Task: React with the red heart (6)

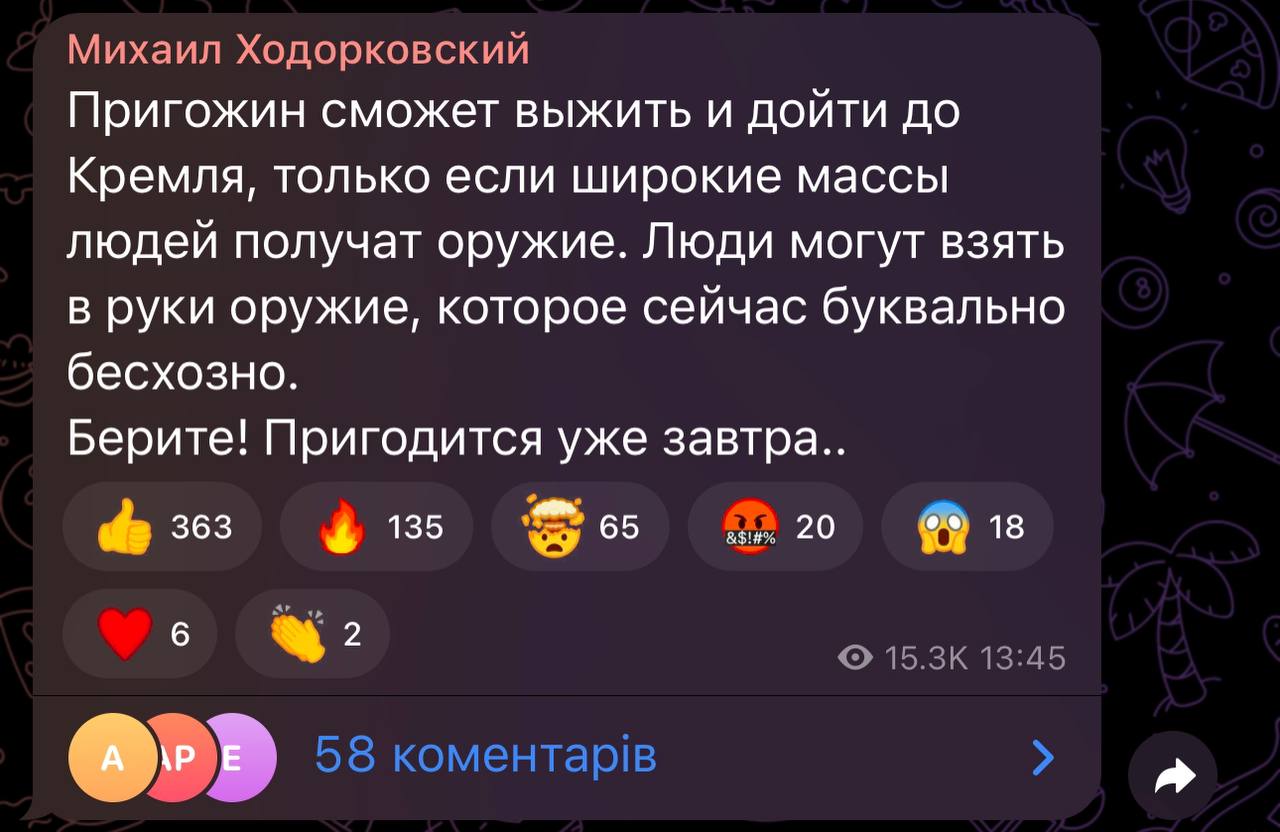Action: [x=140, y=634]
